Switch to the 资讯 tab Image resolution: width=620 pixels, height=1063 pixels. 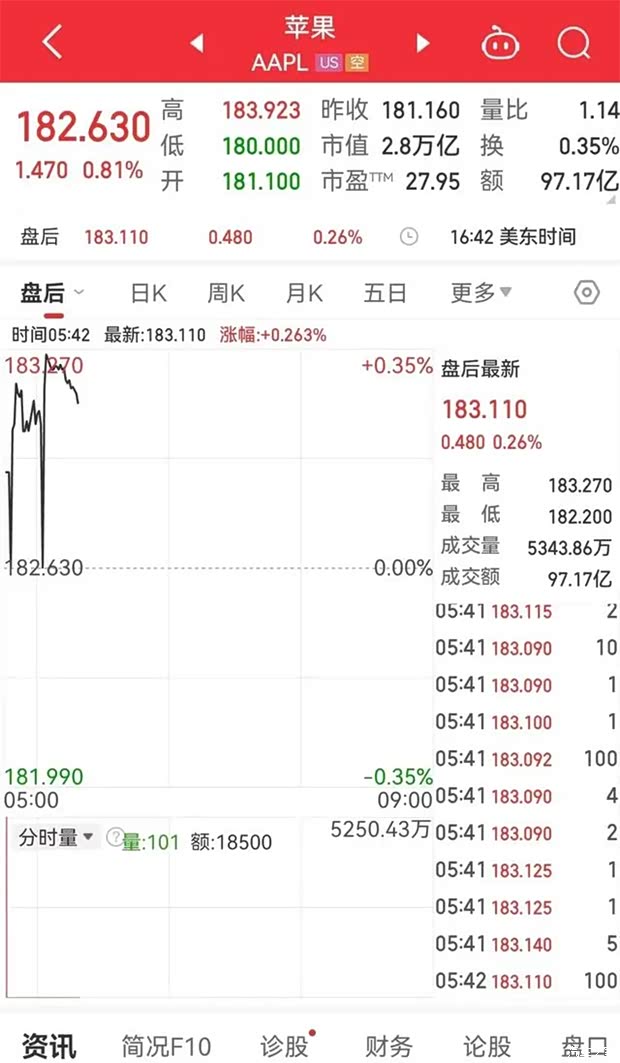[48, 1046]
